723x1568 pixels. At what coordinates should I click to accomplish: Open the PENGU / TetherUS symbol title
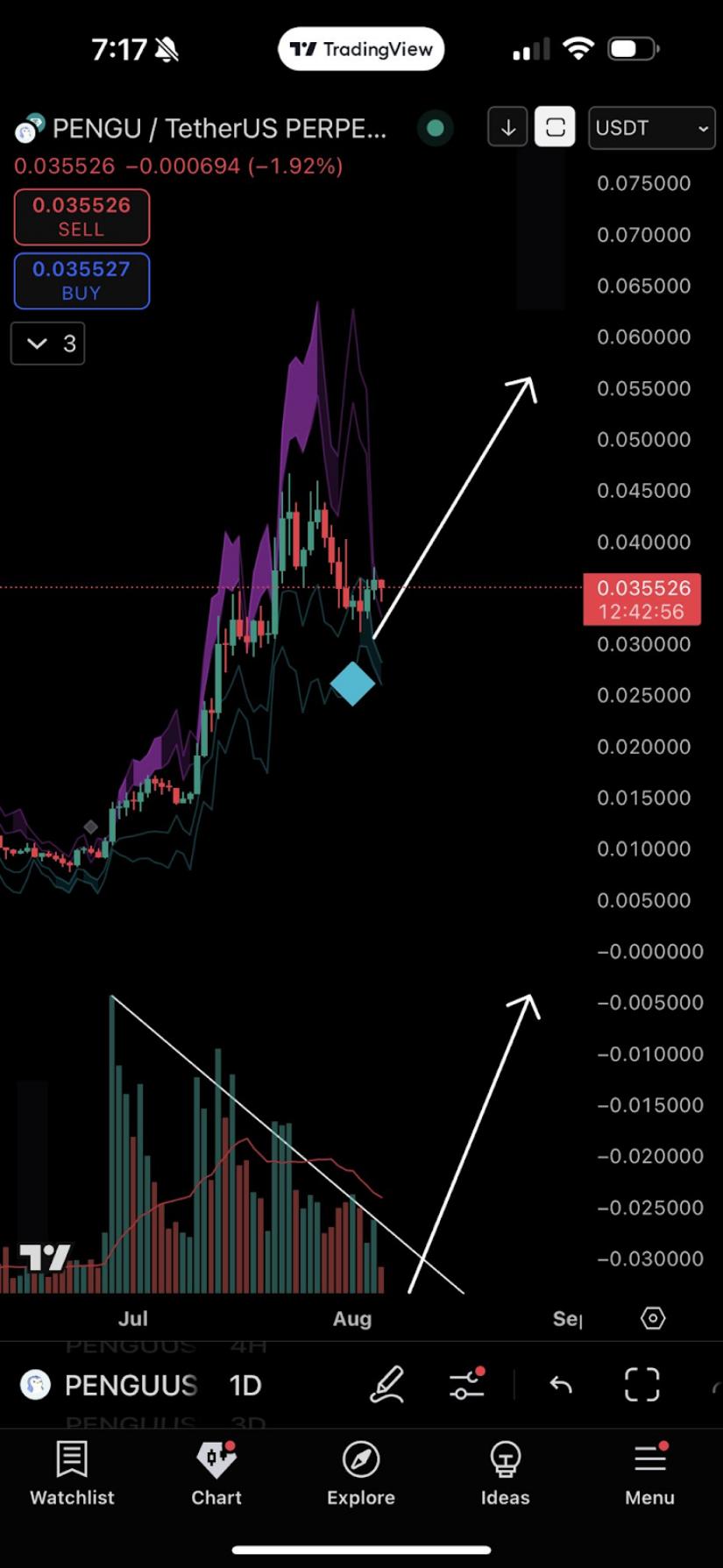point(217,129)
